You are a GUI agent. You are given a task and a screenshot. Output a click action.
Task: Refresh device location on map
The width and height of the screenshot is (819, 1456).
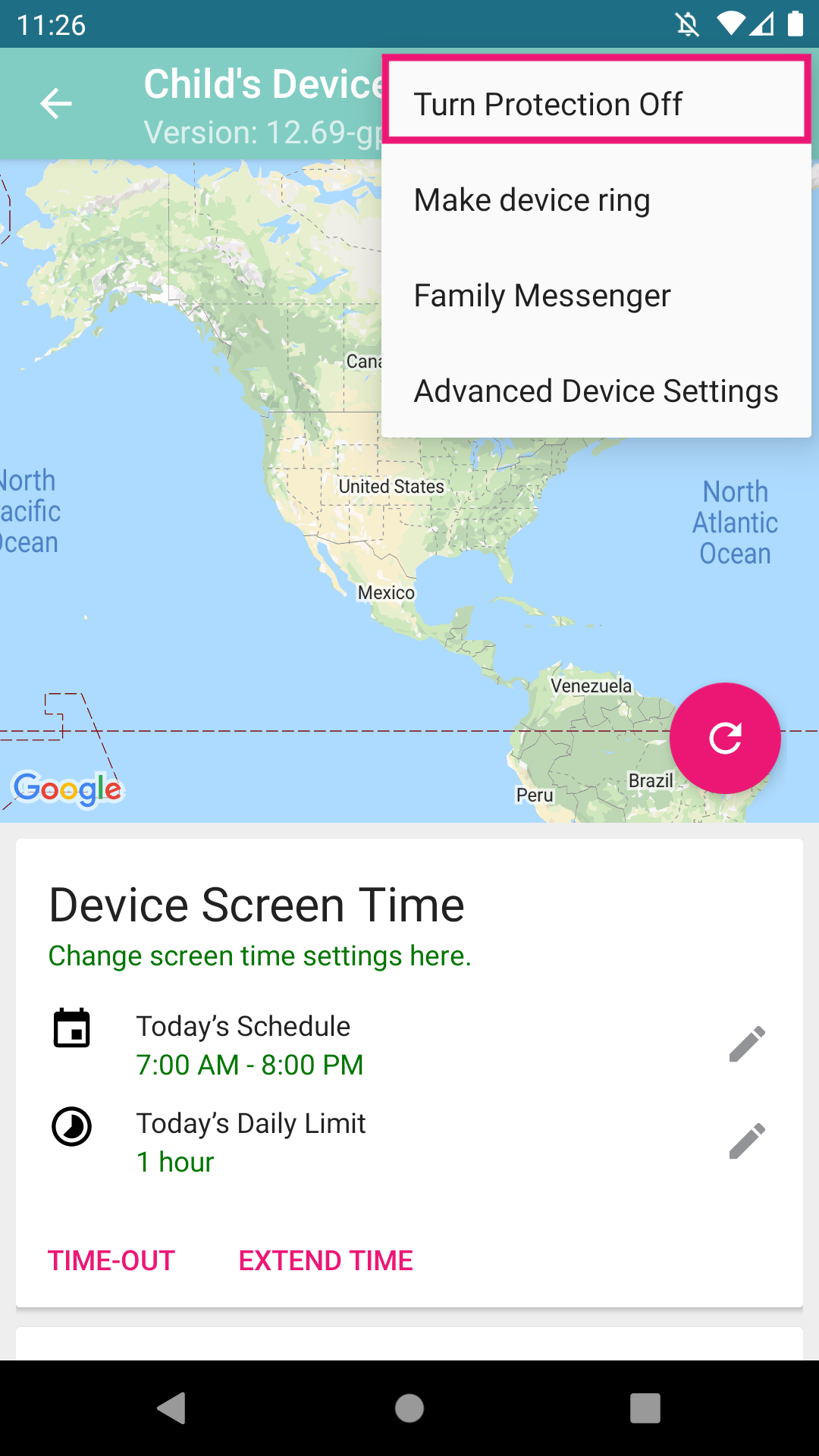(x=725, y=738)
